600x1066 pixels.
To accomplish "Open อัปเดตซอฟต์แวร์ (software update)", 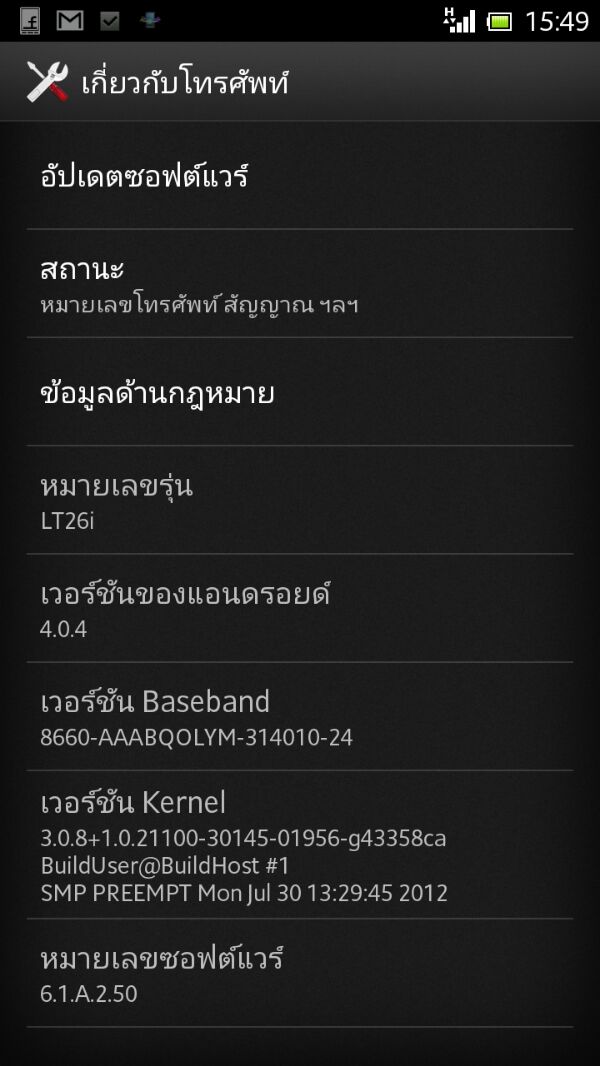I will [300, 177].
